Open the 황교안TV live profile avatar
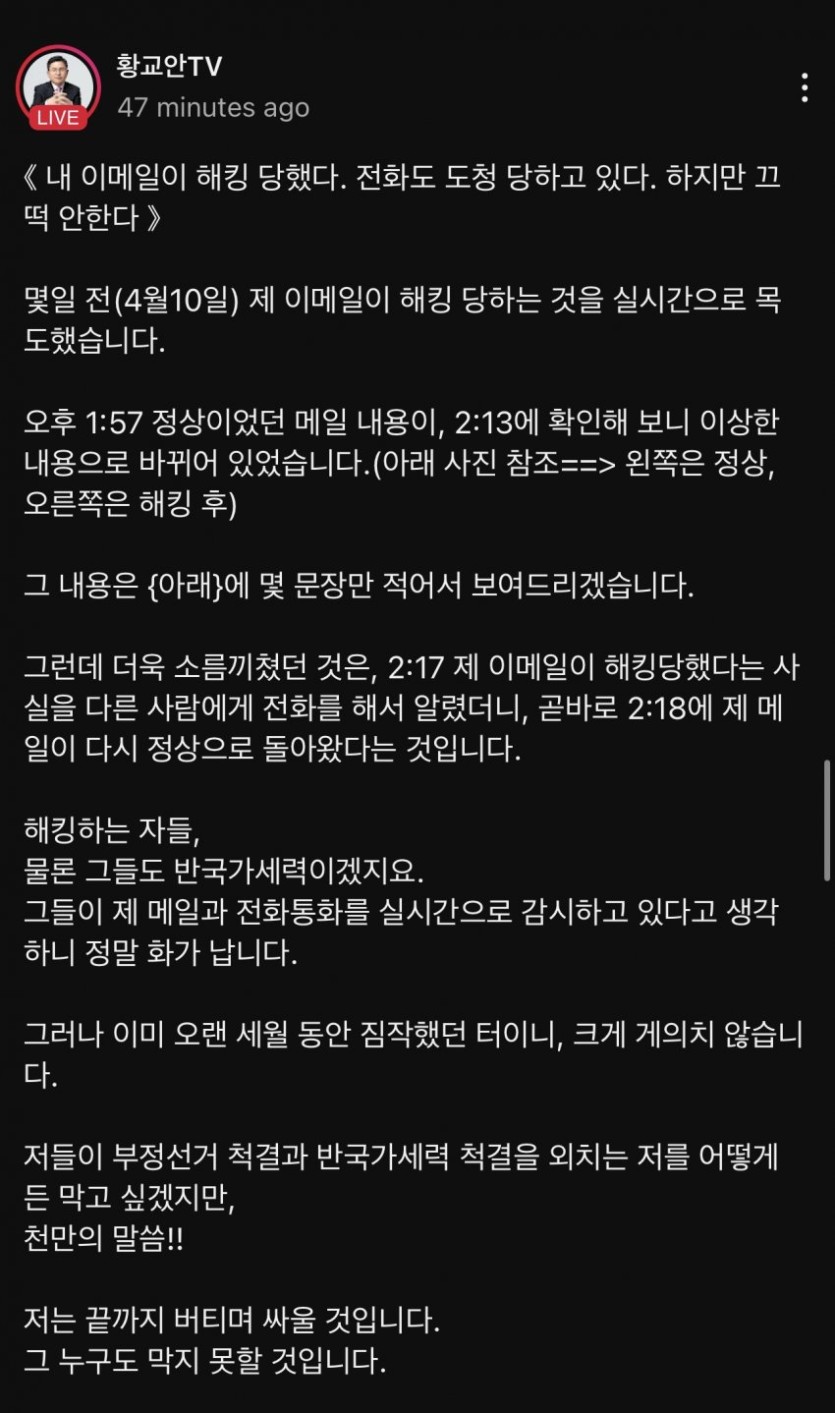 coord(58,86)
